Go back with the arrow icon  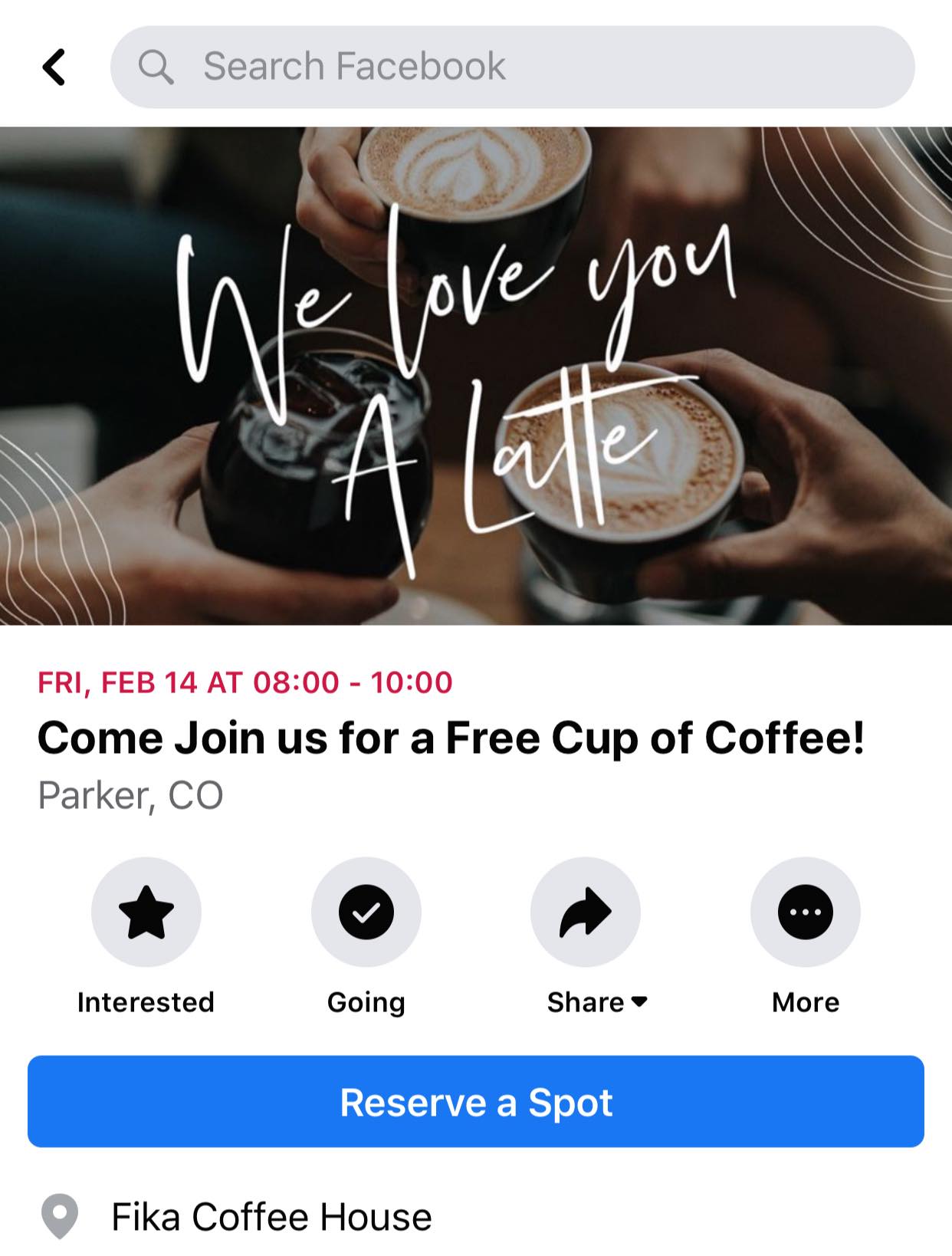click(54, 67)
